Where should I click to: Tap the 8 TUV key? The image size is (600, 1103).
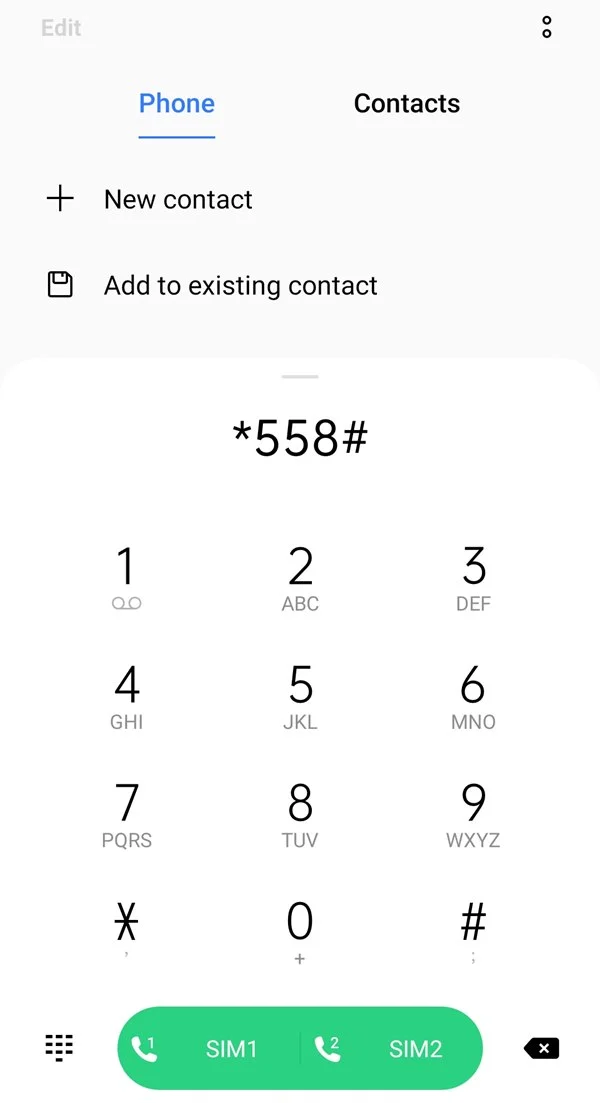point(300,815)
